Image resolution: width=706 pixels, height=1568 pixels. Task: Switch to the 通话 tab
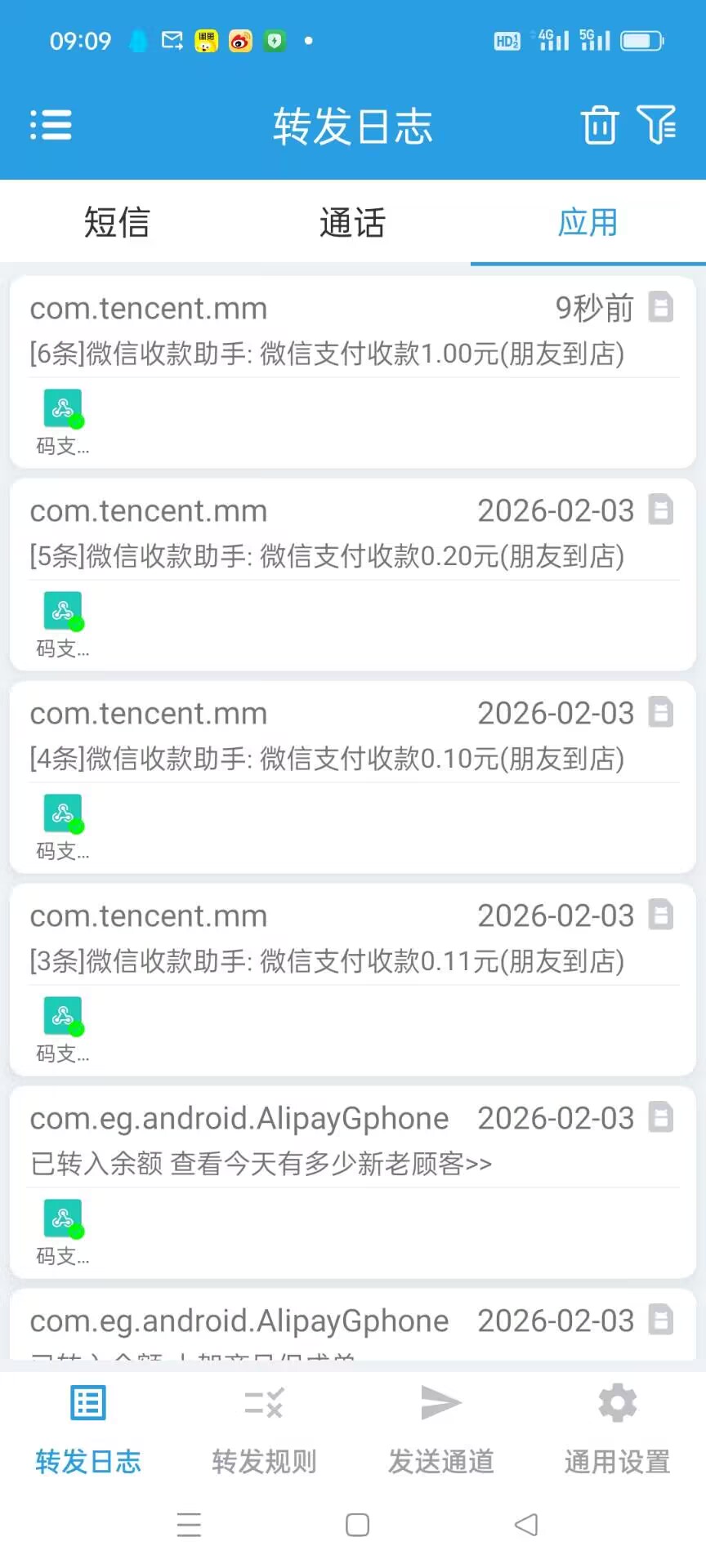click(x=351, y=222)
